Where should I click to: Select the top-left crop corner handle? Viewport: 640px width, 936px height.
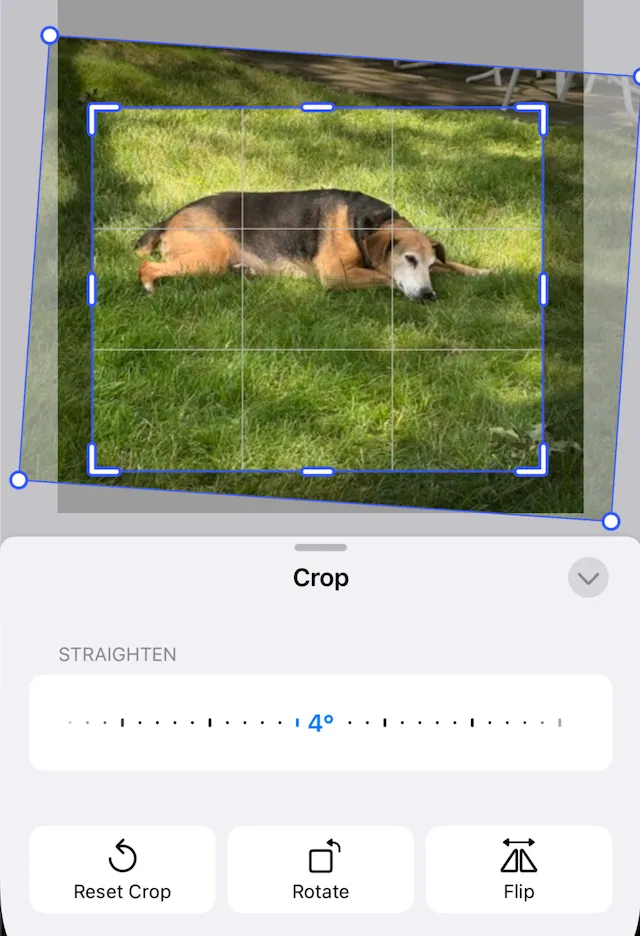click(96, 111)
